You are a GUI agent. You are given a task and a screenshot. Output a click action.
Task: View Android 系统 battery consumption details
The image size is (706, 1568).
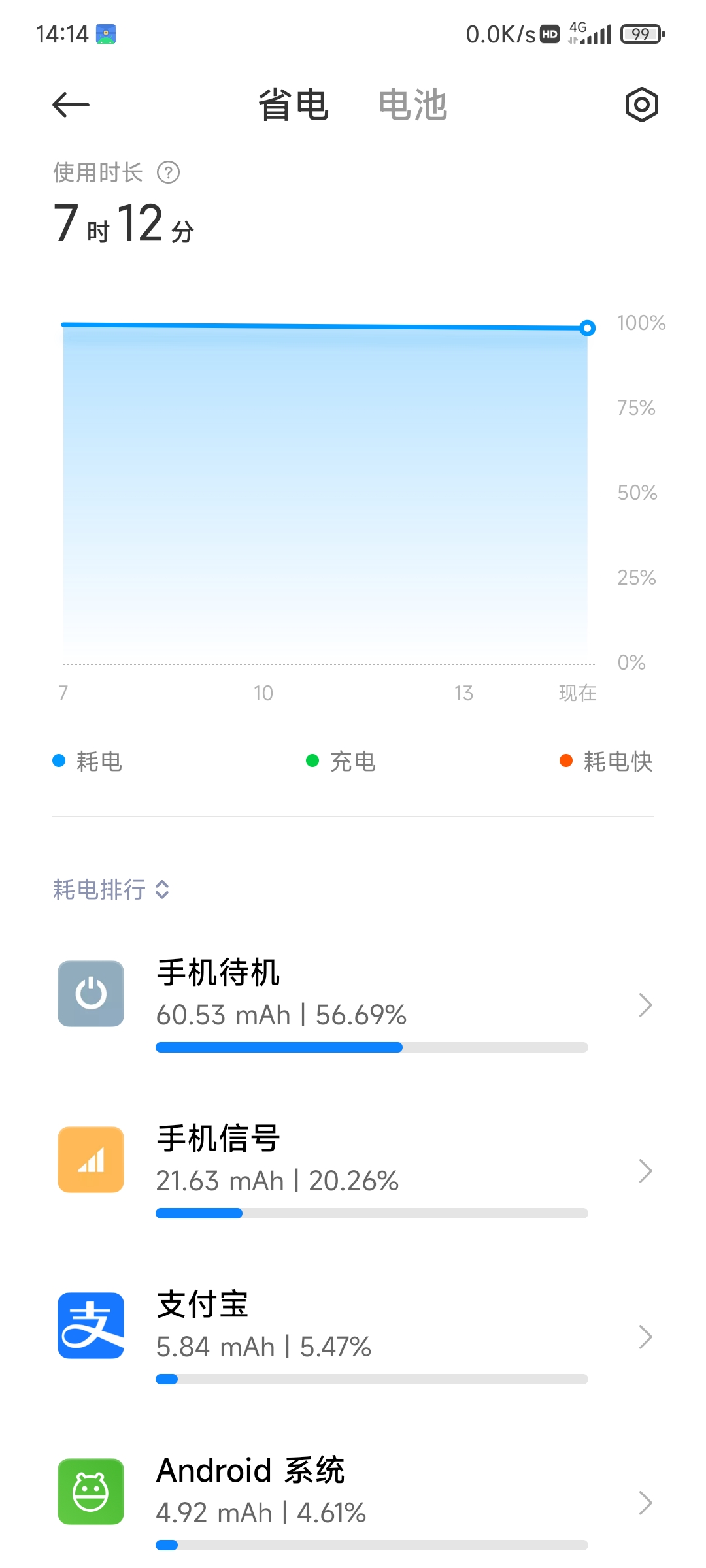(353, 1503)
